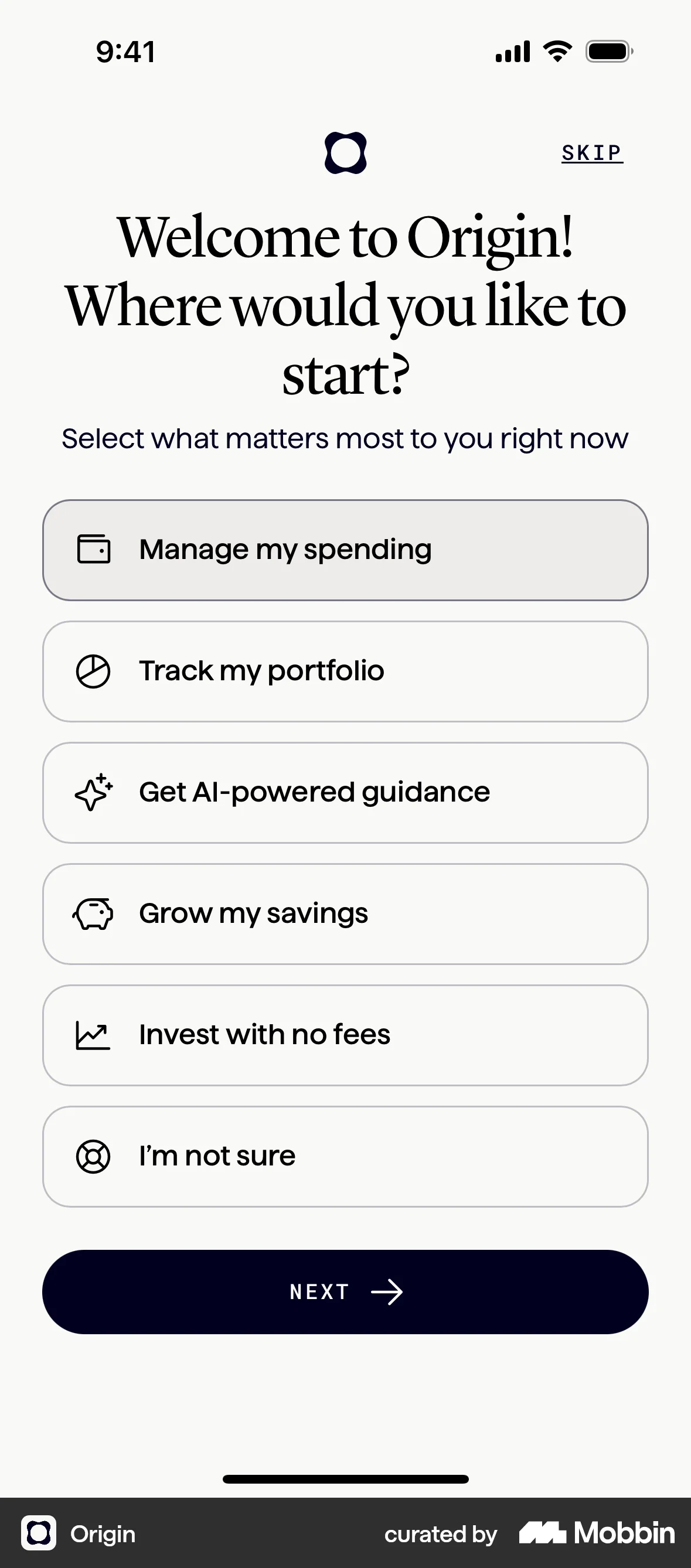Deselect the Manage my spending option
The height and width of the screenshot is (1568, 691).
(x=345, y=548)
